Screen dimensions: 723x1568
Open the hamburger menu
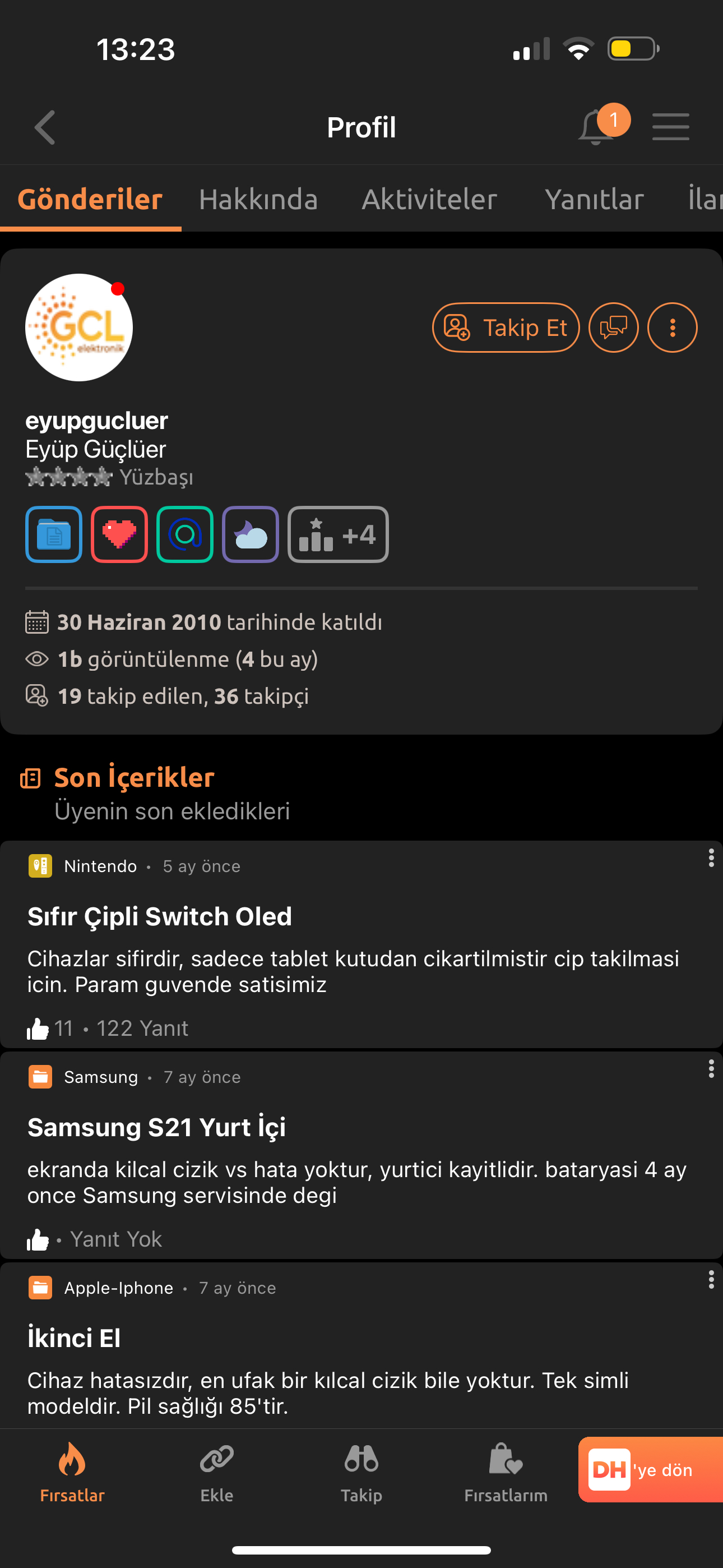pos(671,127)
